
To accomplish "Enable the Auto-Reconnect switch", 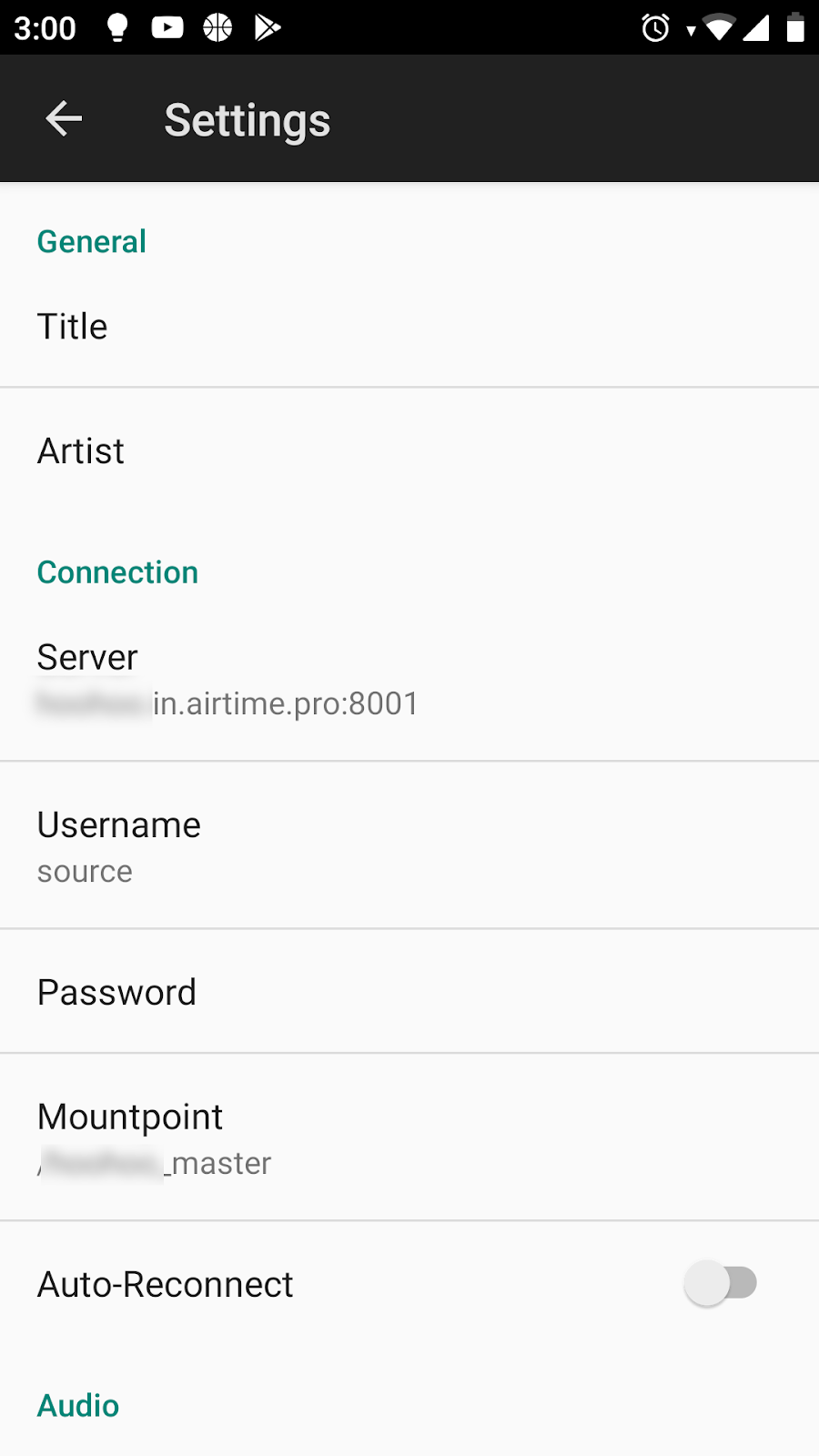I will tap(720, 1283).
